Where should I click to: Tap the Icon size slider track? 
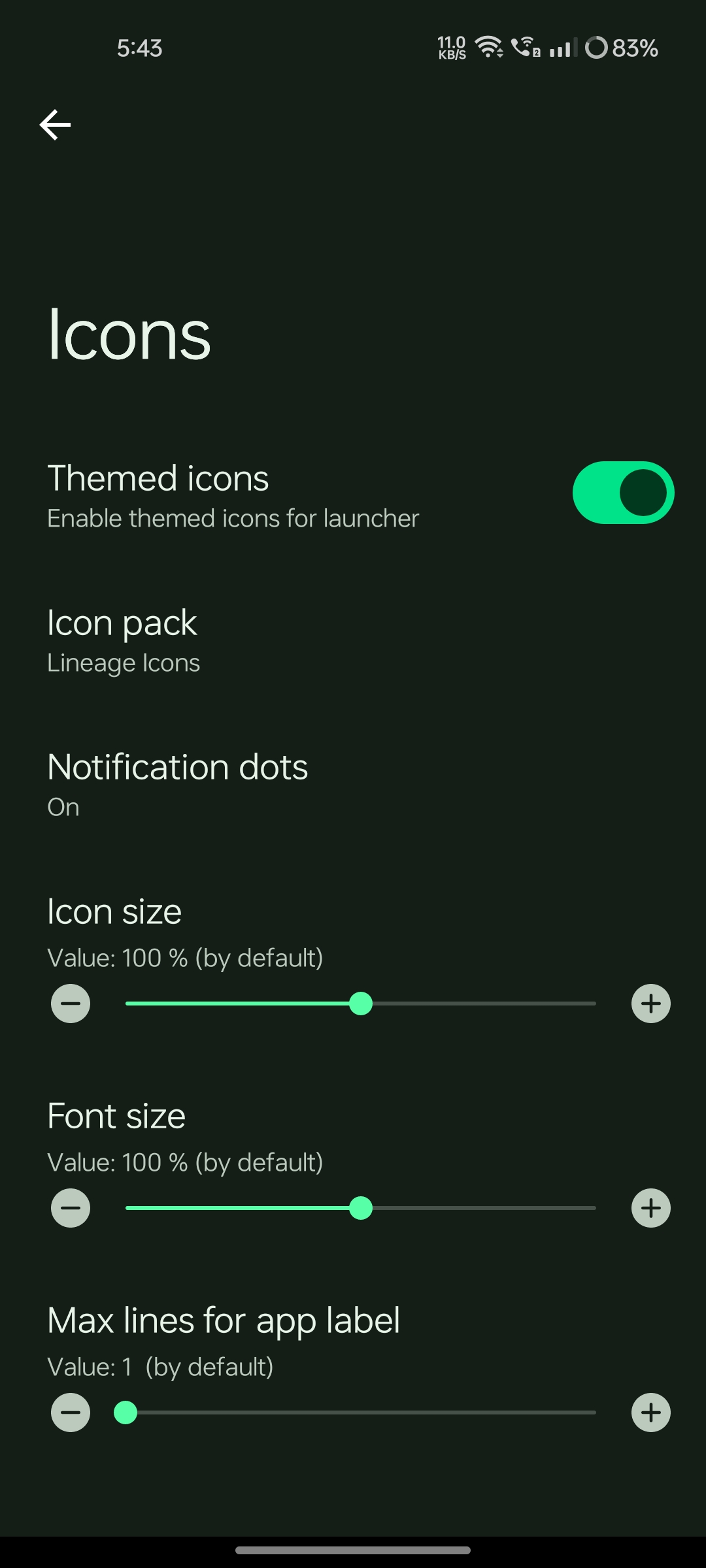[361, 1004]
